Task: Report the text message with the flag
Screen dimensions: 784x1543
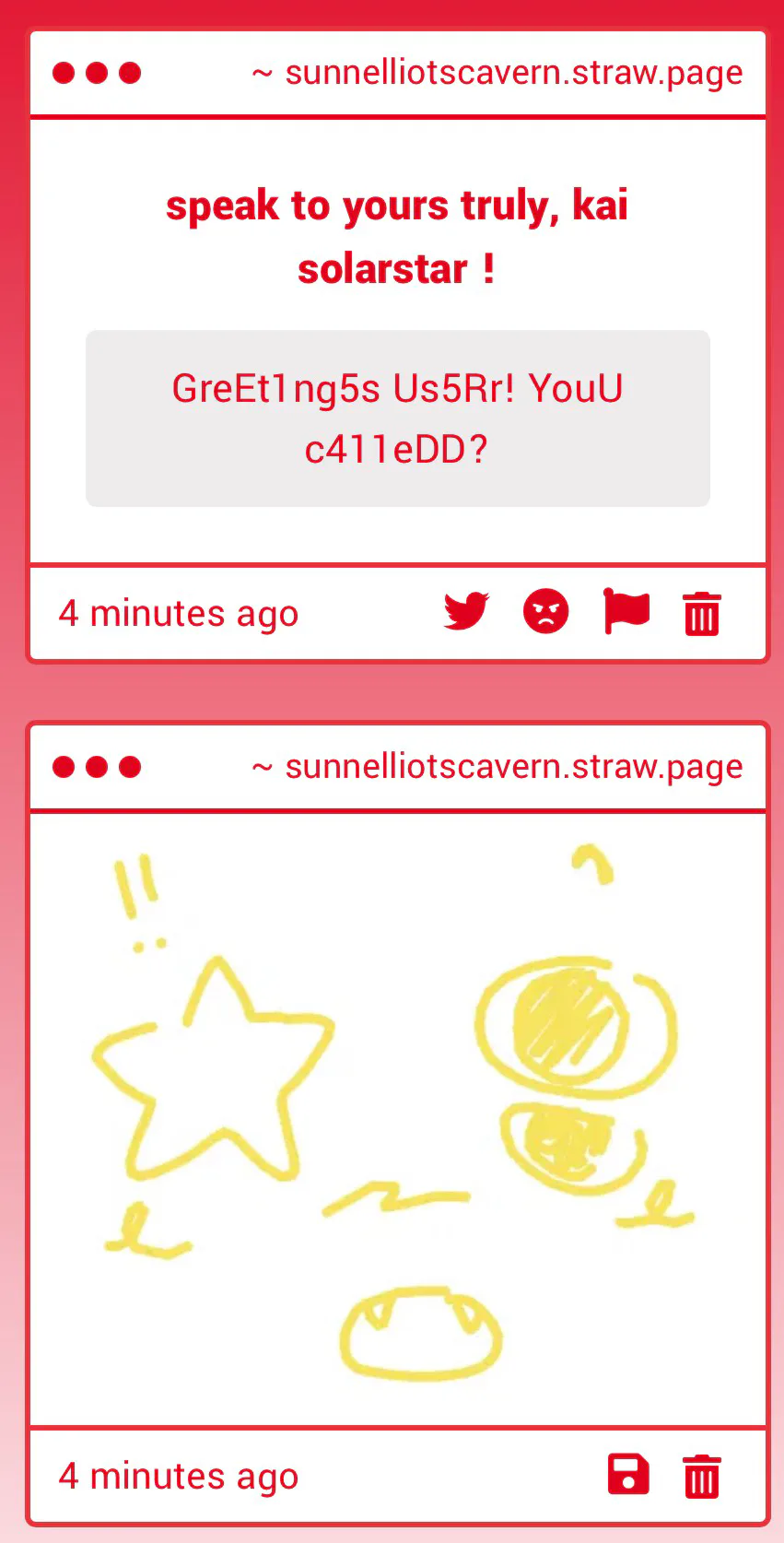Action: click(x=626, y=612)
